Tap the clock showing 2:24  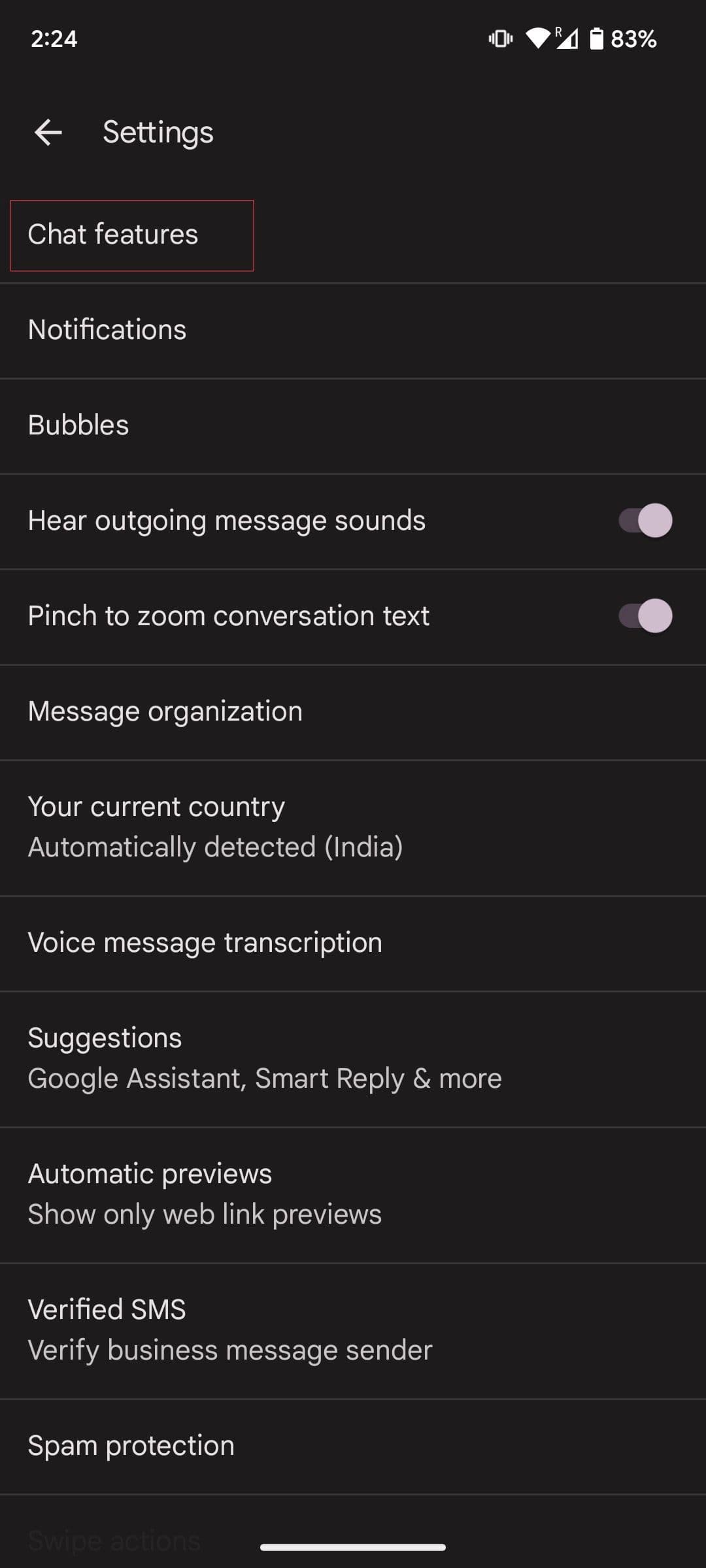pos(52,38)
